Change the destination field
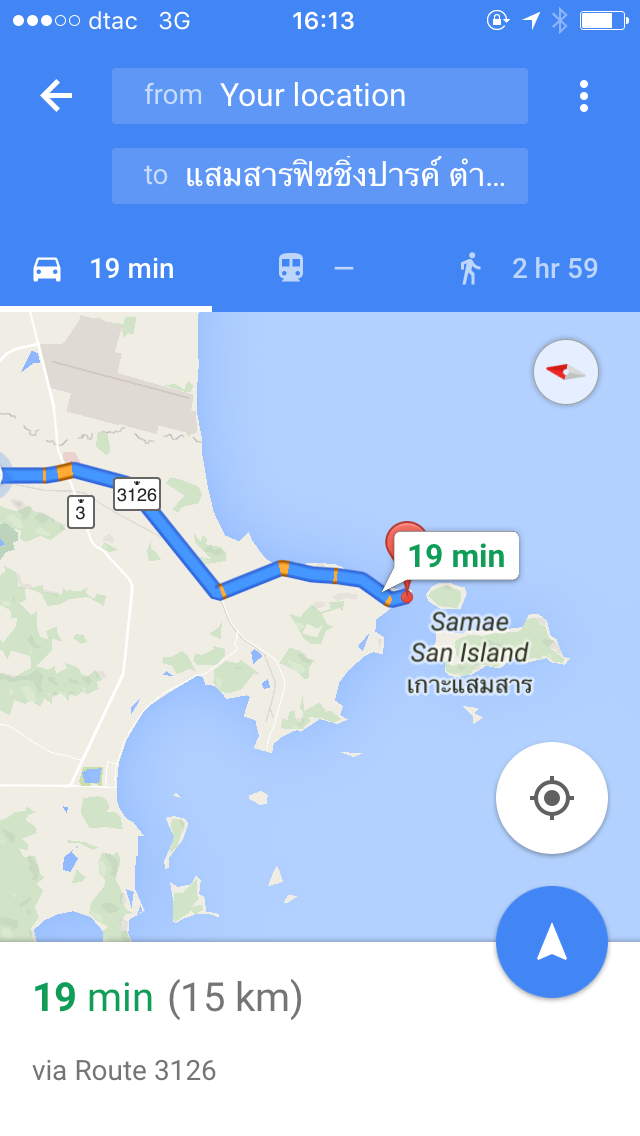 (x=319, y=176)
